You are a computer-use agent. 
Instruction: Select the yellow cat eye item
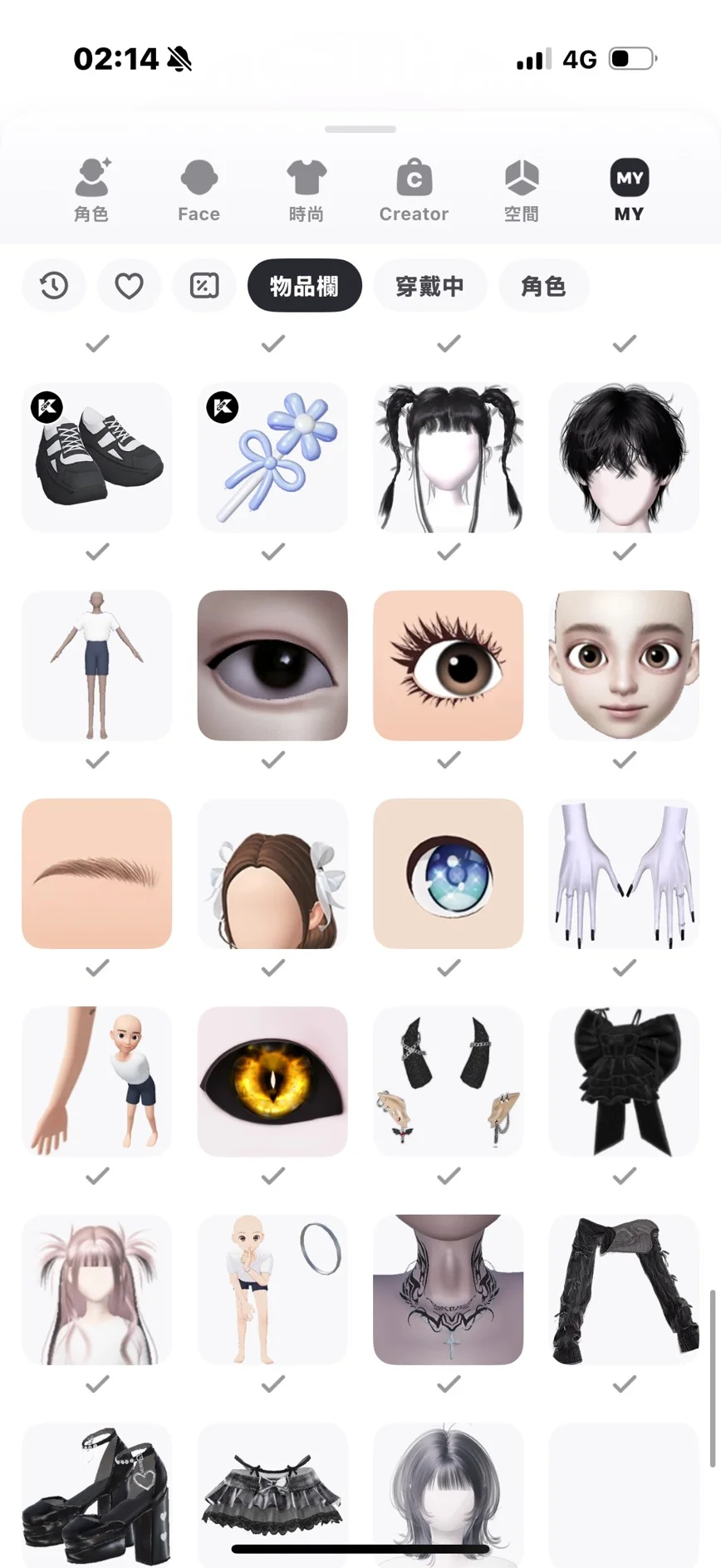pyautogui.click(x=272, y=1081)
